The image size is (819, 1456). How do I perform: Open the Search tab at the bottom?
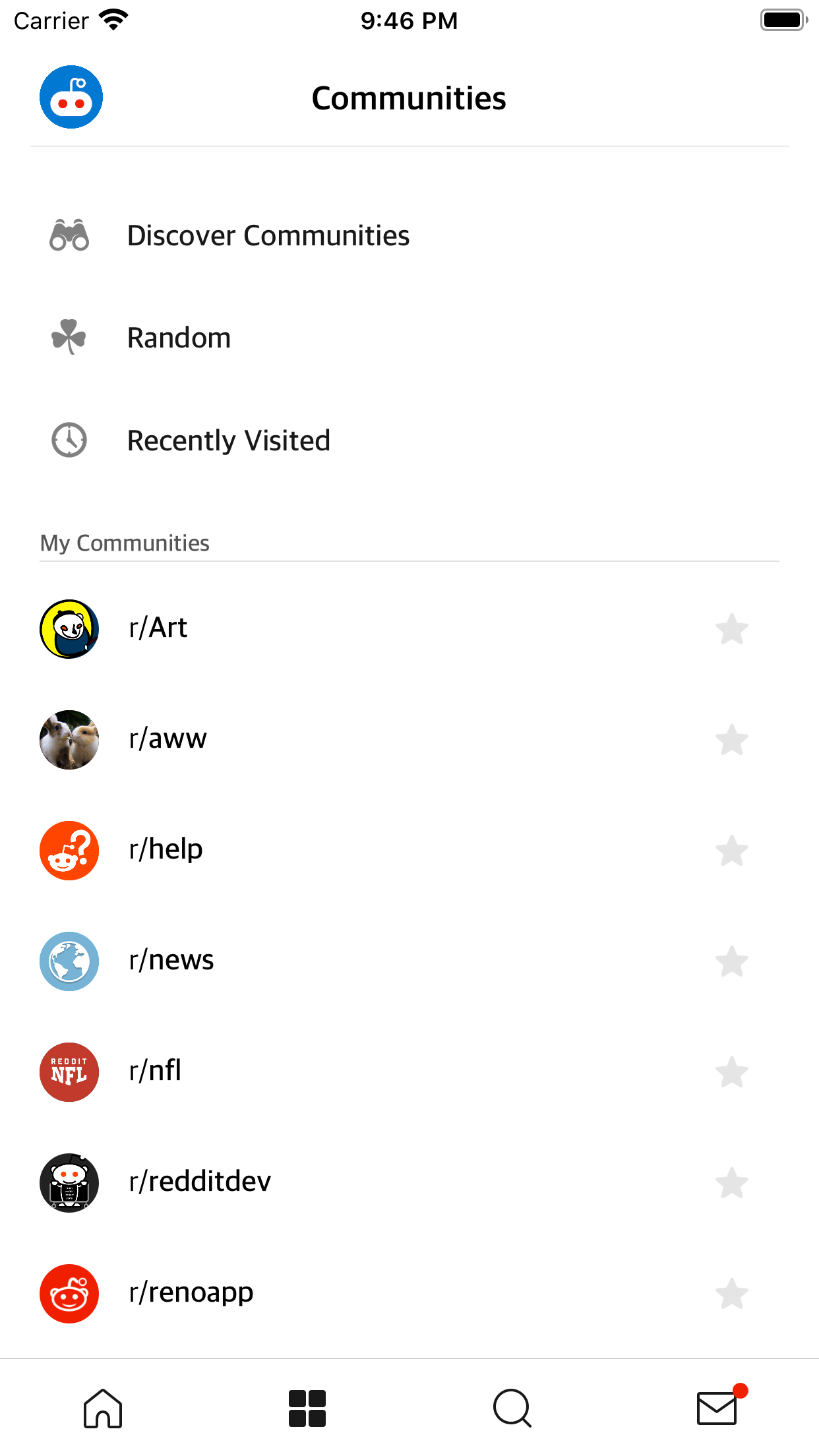tap(512, 1408)
